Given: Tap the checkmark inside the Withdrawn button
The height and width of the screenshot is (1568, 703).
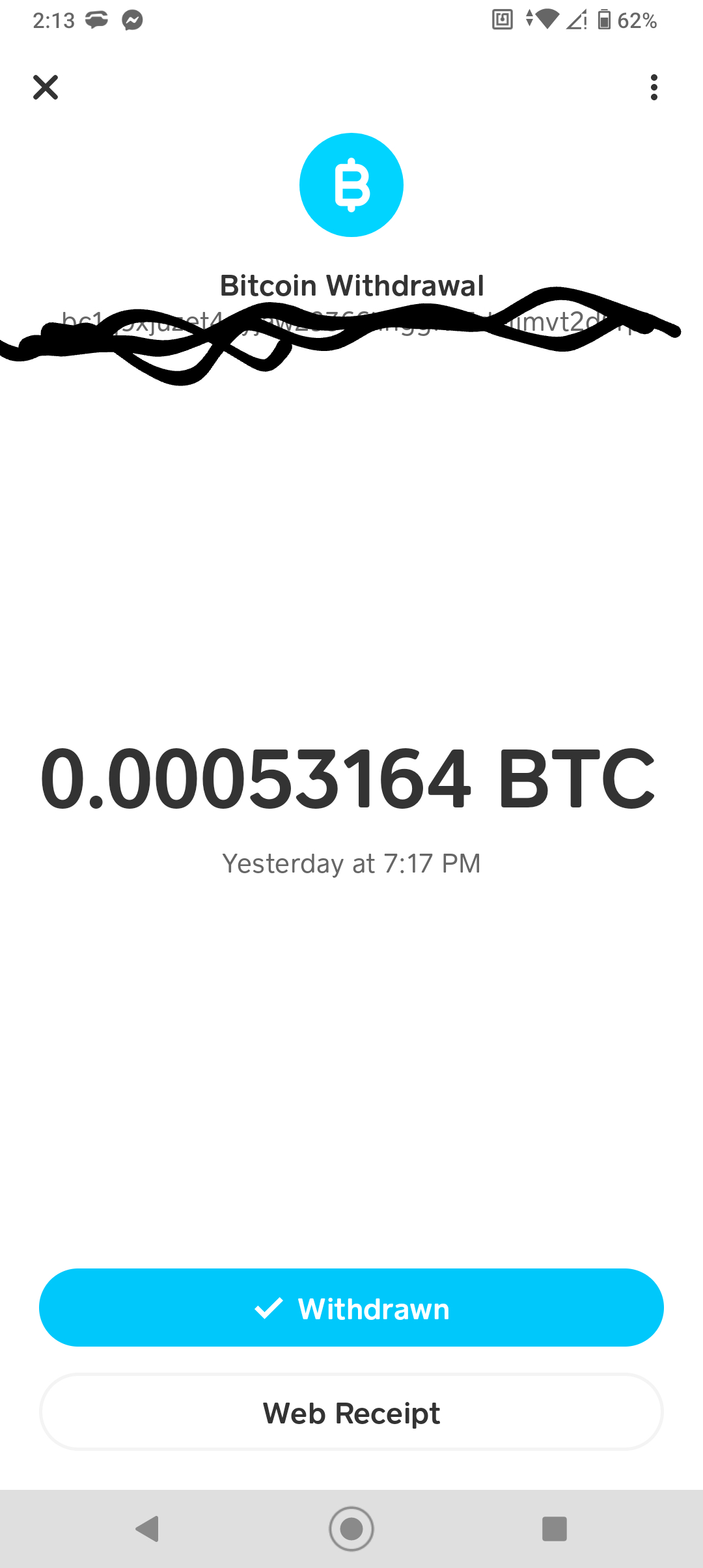Looking at the screenshot, I should [269, 1308].
